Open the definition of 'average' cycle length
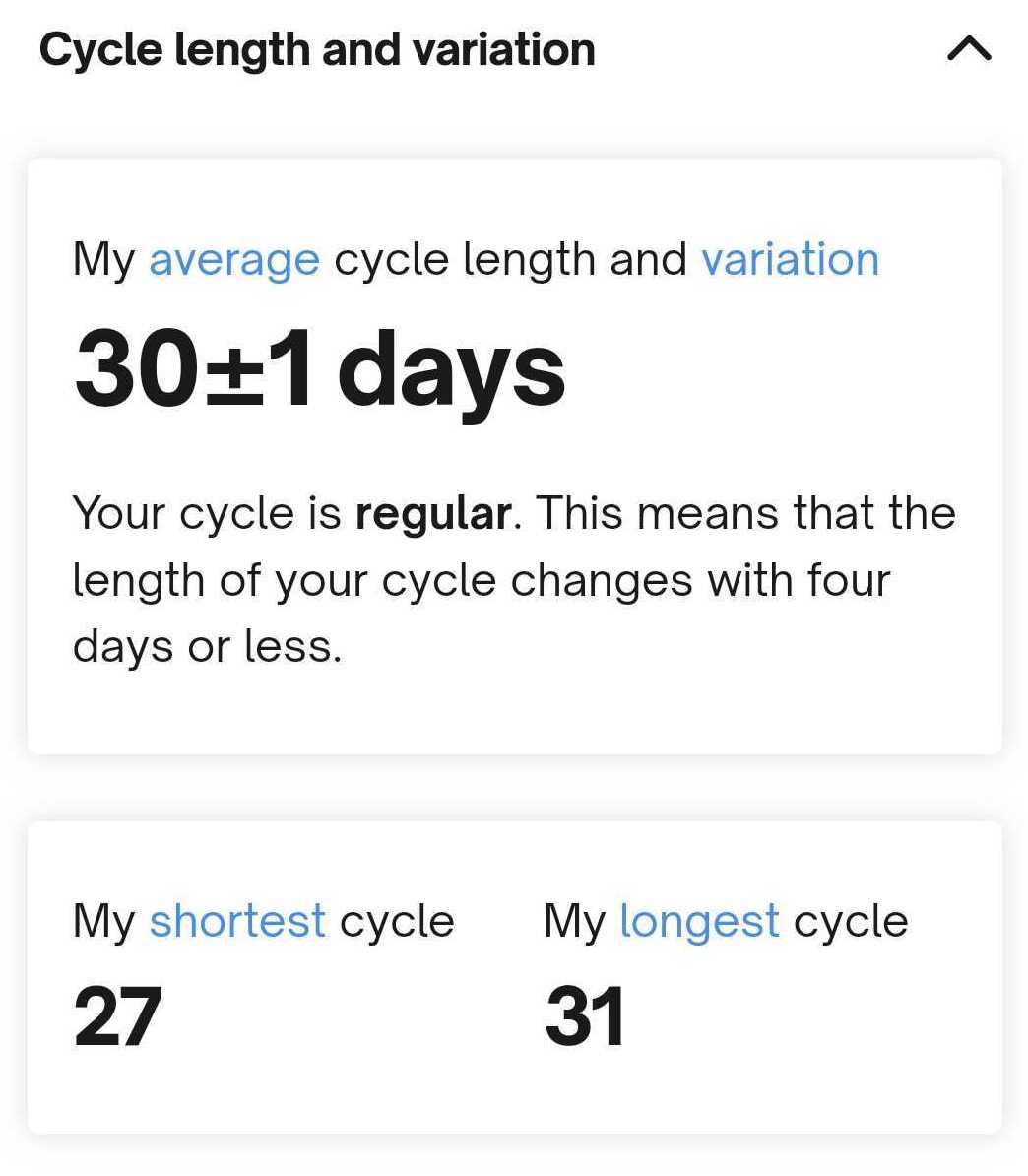Image resolution: width=1028 pixels, height=1176 pixels. (233, 258)
